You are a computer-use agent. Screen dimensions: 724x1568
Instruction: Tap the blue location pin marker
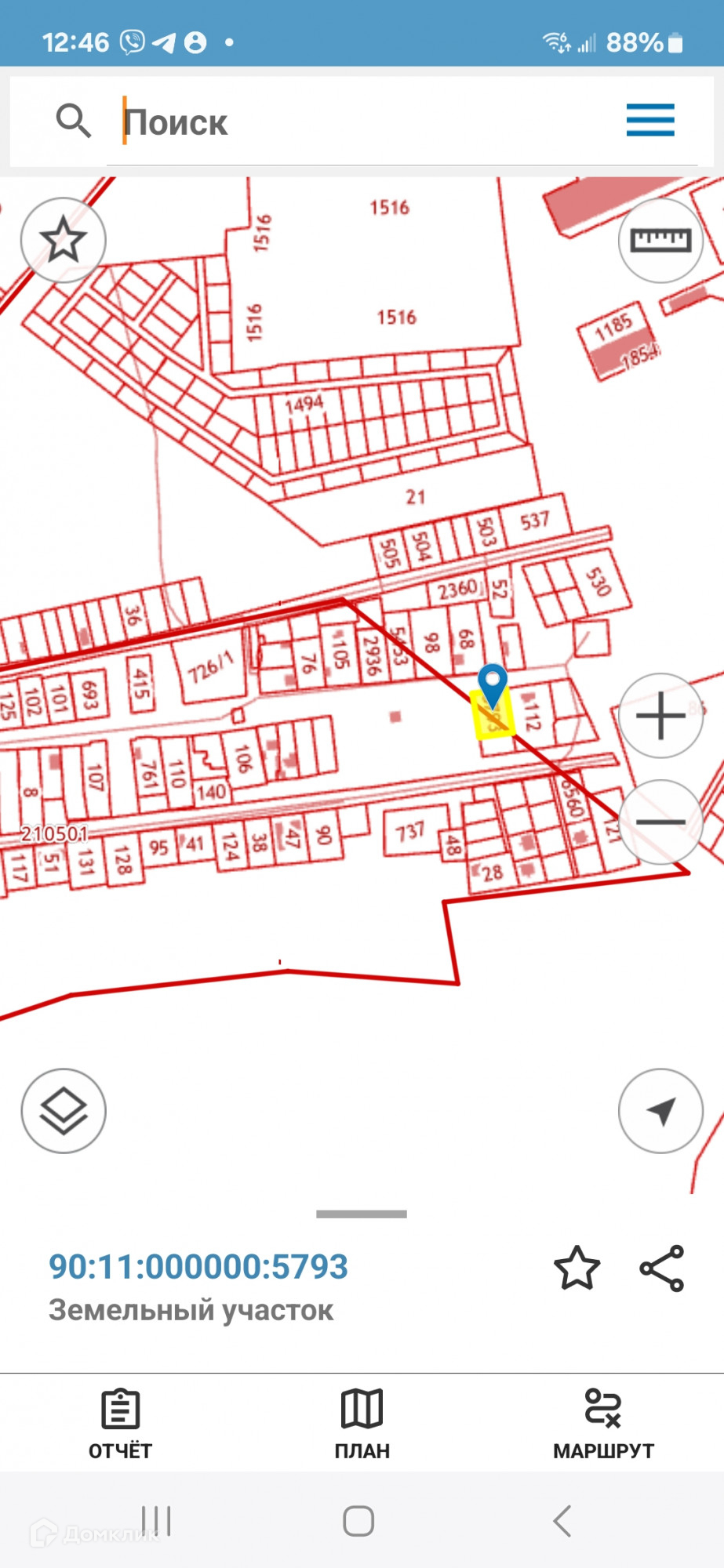pyautogui.click(x=493, y=684)
